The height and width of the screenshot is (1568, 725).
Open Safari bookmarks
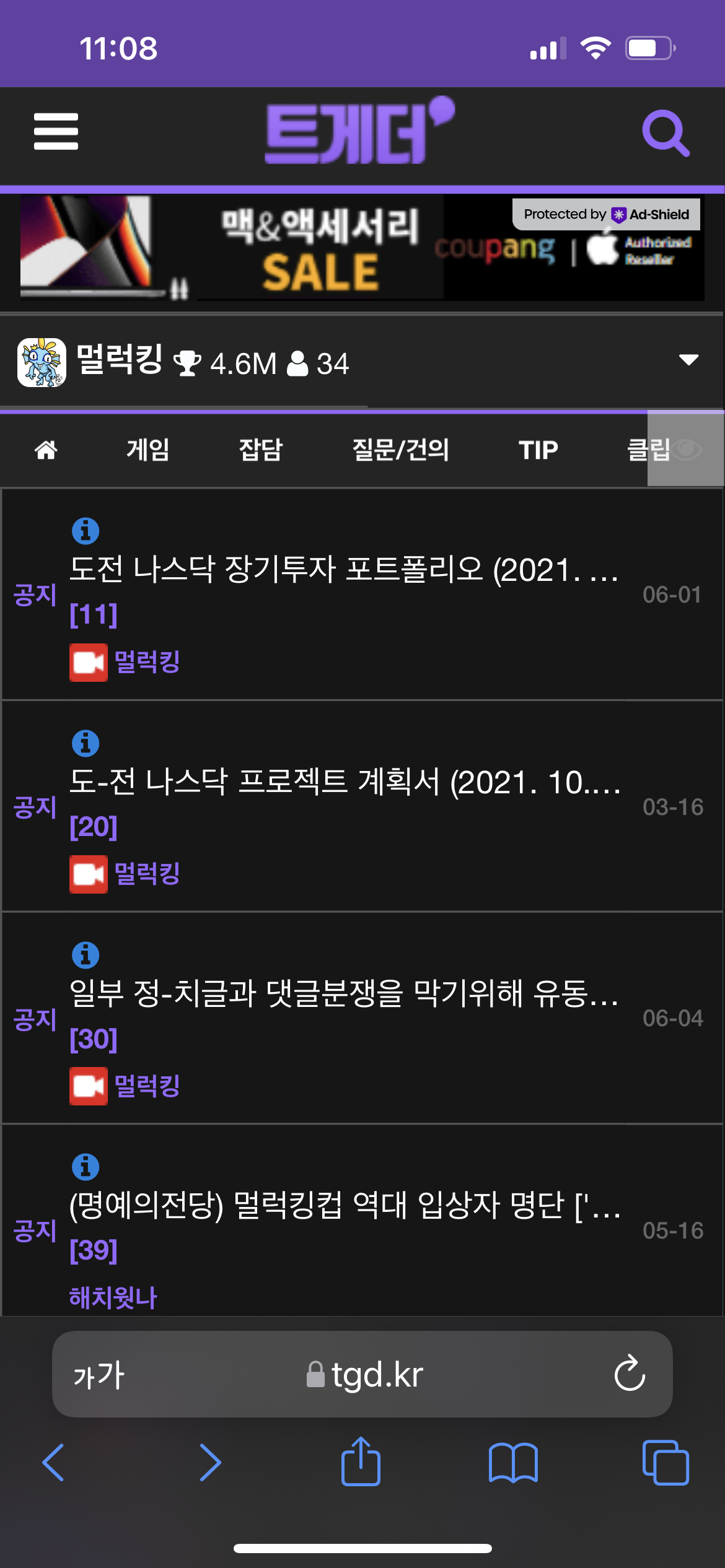[x=513, y=1463]
